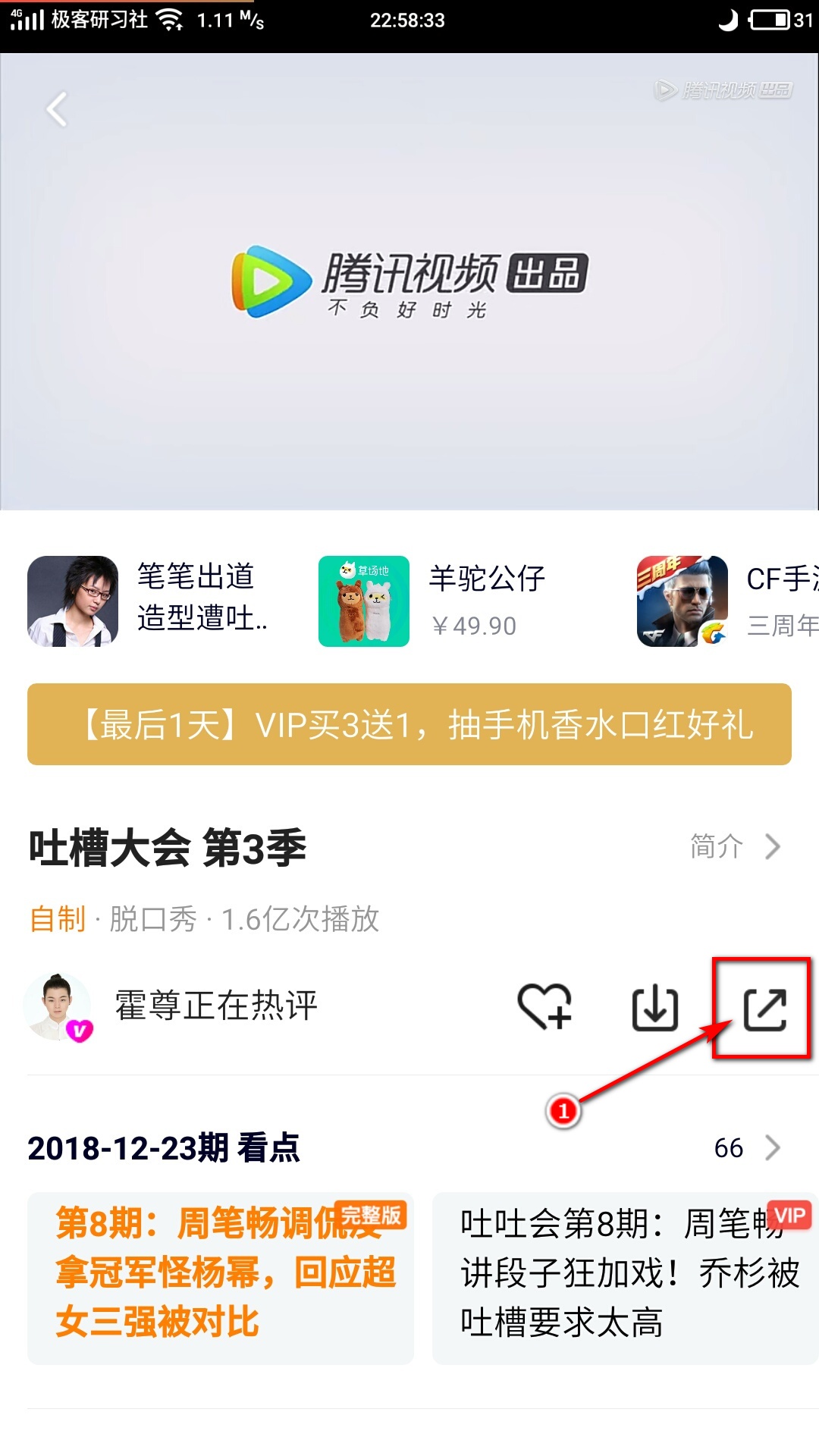The image size is (819, 1456).
Task: Share this video
Action: click(764, 1009)
